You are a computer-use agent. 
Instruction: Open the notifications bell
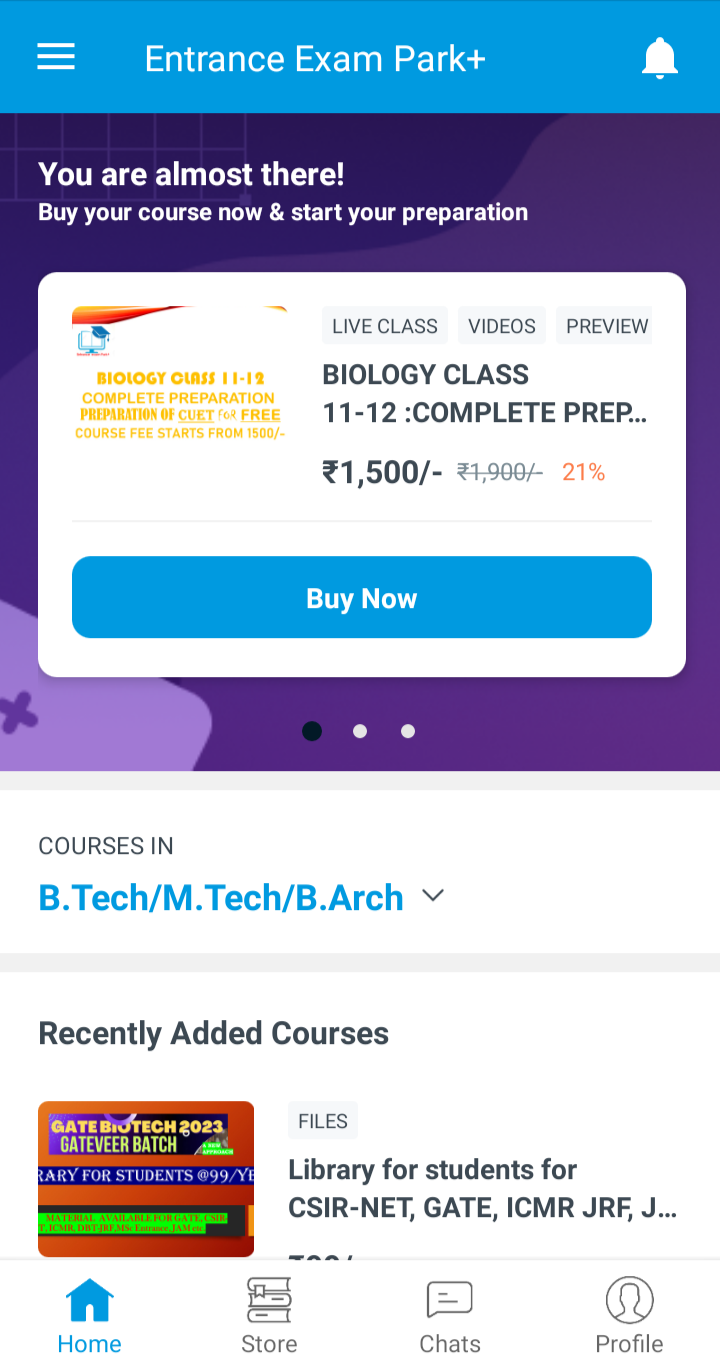pyautogui.click(x=659, y=59)
